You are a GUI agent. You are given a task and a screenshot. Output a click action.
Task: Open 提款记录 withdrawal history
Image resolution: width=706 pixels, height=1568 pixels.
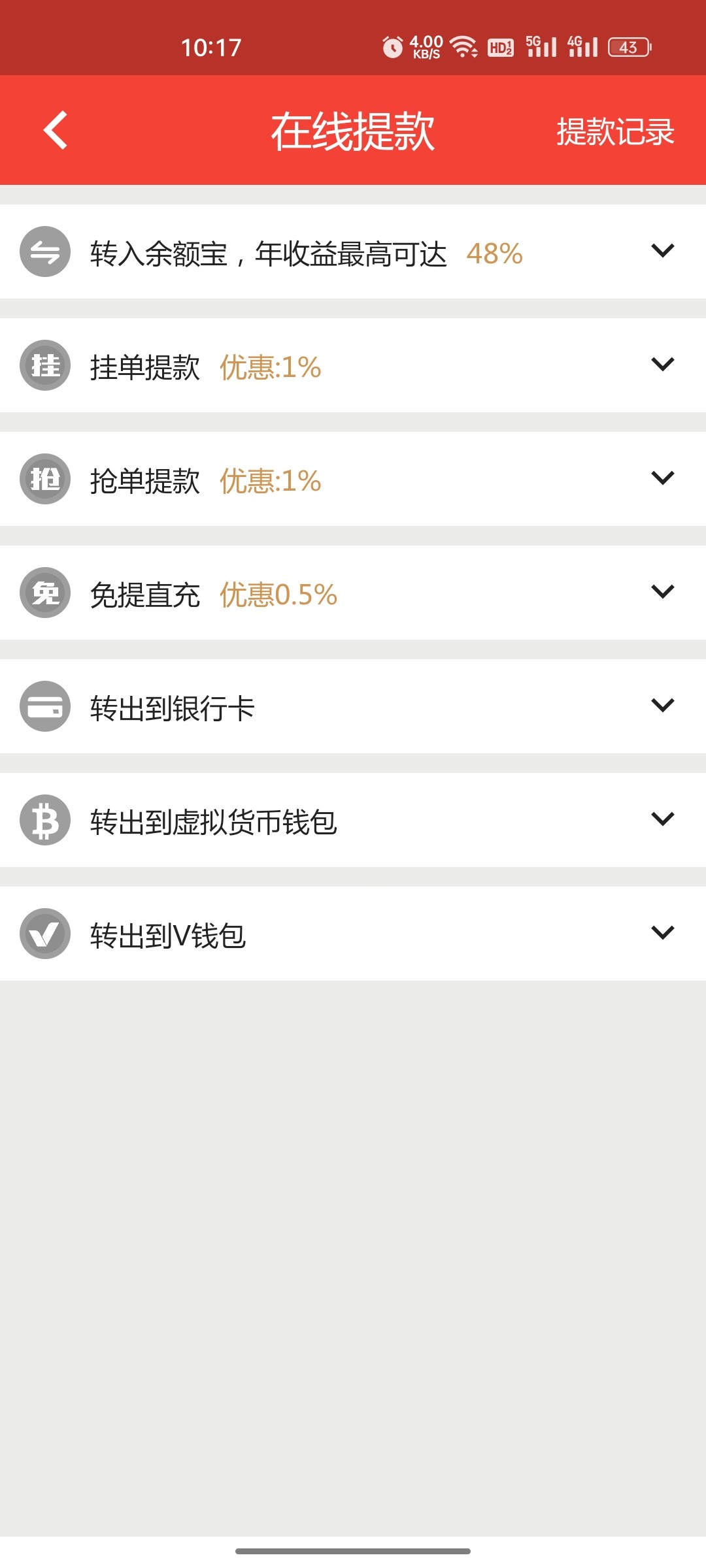[615, 131]
